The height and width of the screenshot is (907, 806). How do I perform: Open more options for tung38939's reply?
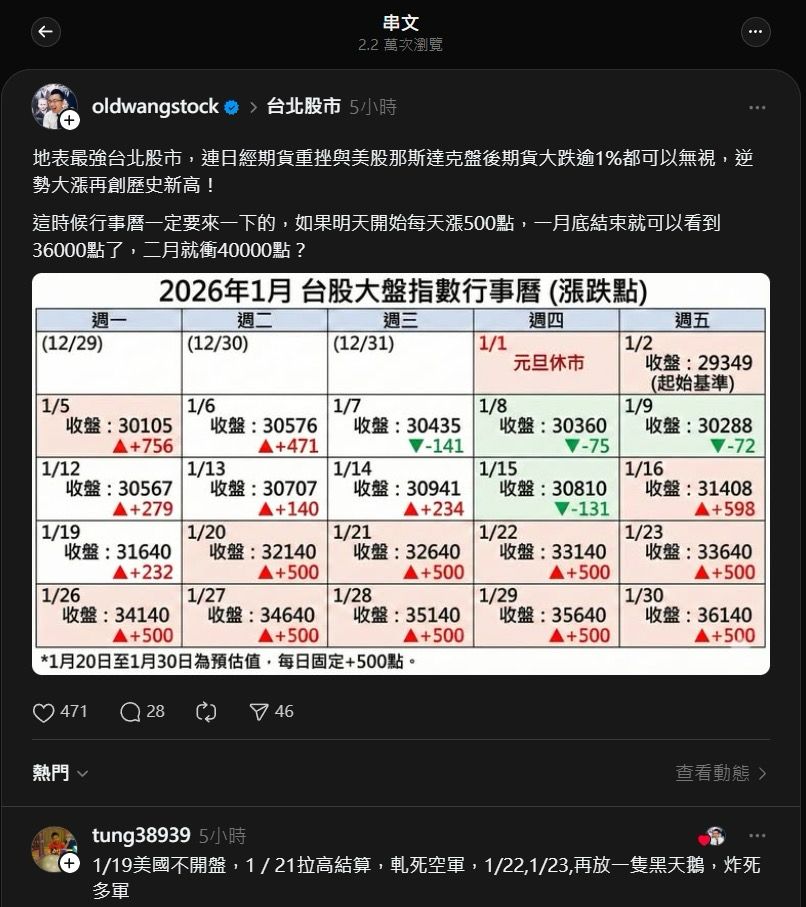[757, 836]
